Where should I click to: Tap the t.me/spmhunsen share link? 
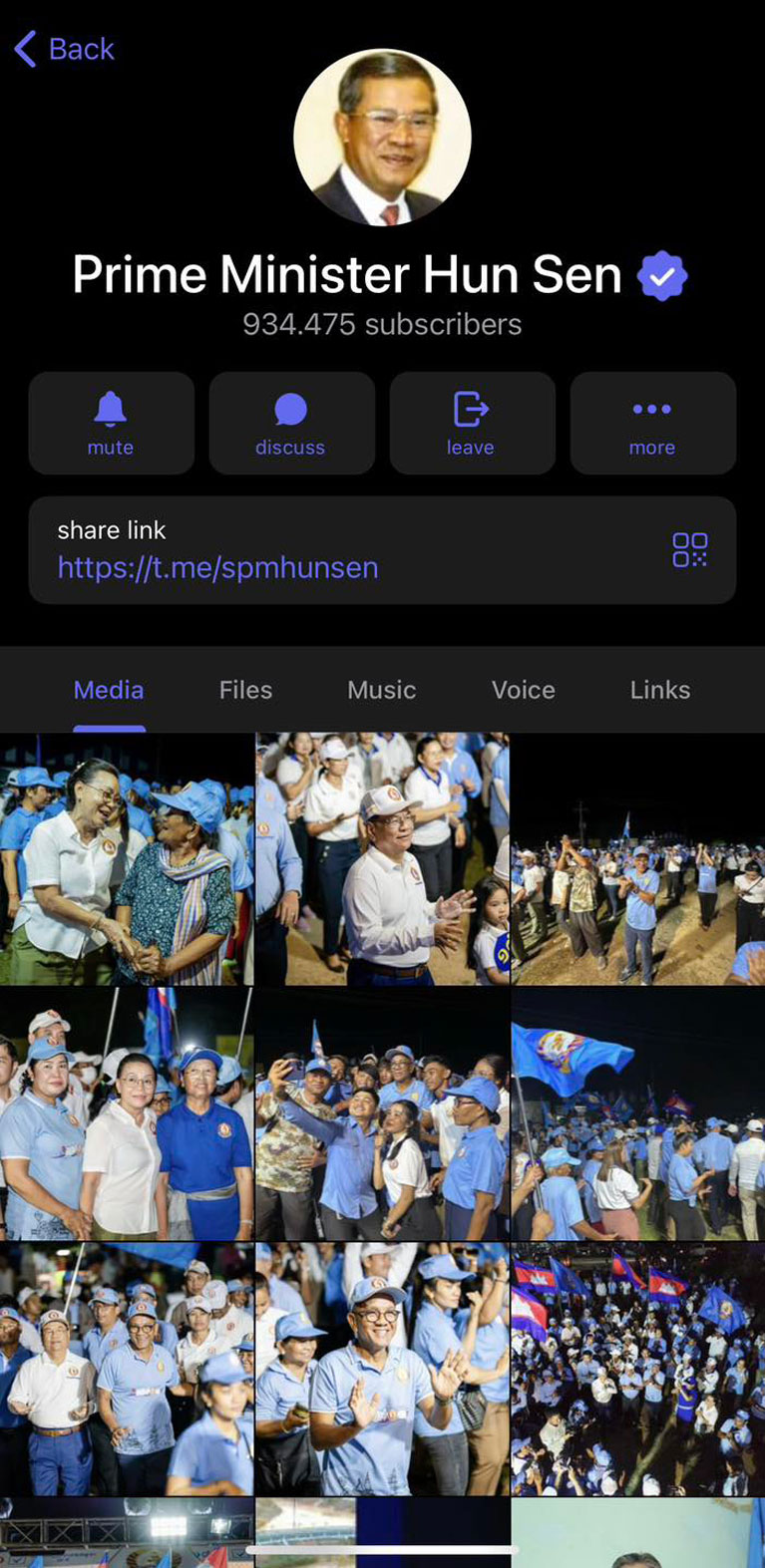[217, 567]
